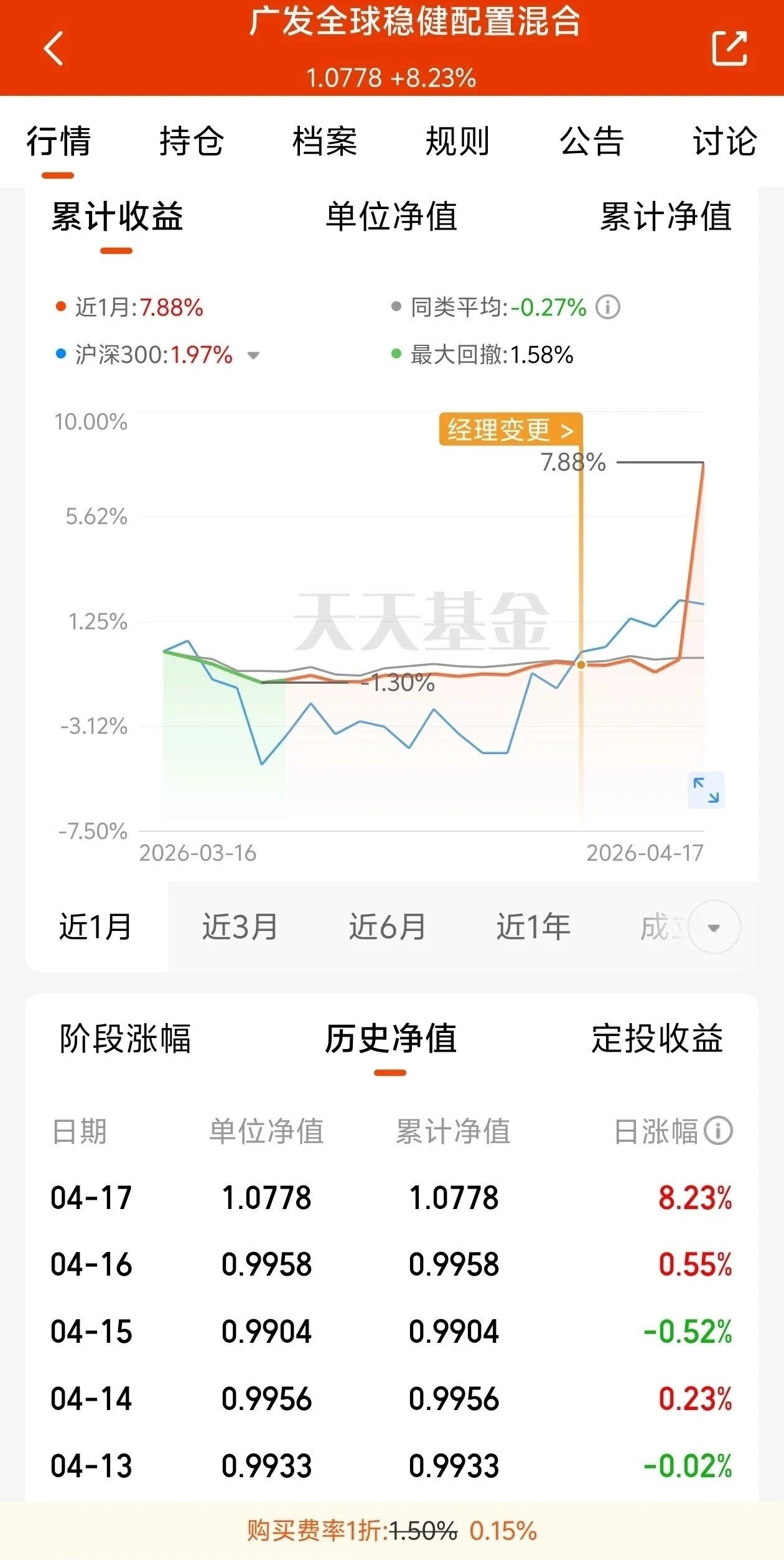
Task: Select the 近1年 time range
Action: click(533, 927)
